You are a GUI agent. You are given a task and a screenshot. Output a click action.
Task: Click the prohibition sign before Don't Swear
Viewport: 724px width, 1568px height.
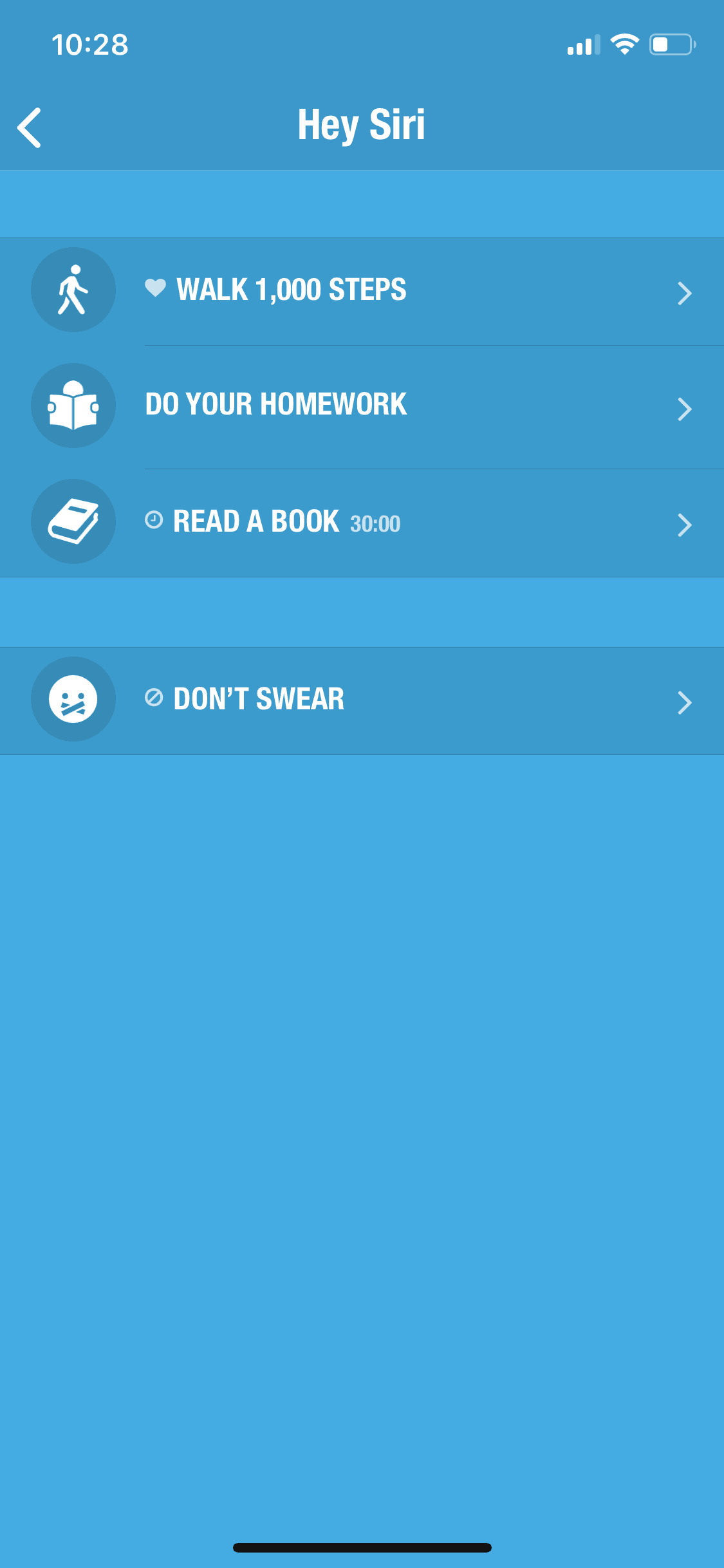pyautogui.click(x=153, y=699)
